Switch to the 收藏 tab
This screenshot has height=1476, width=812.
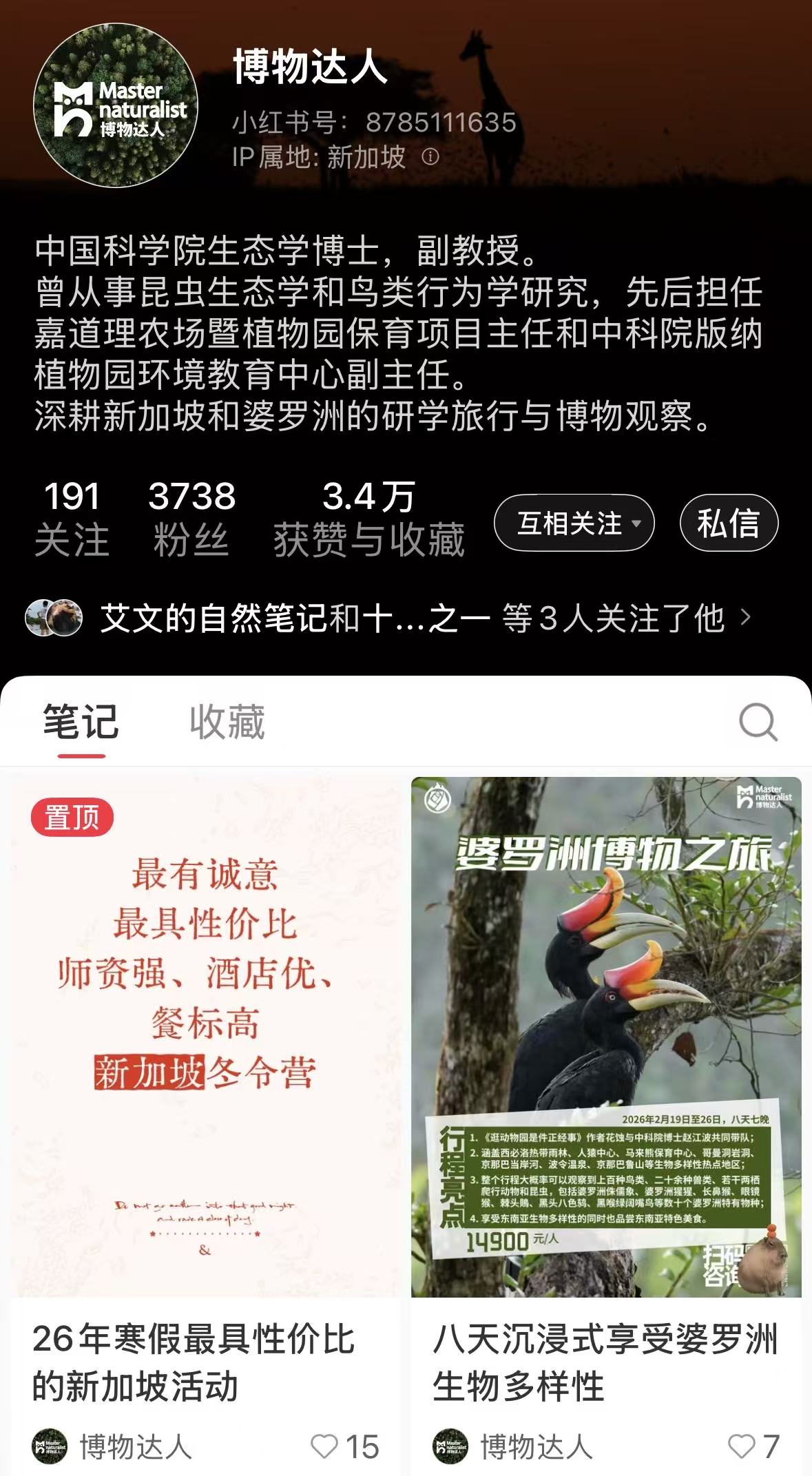pos(227,722)
